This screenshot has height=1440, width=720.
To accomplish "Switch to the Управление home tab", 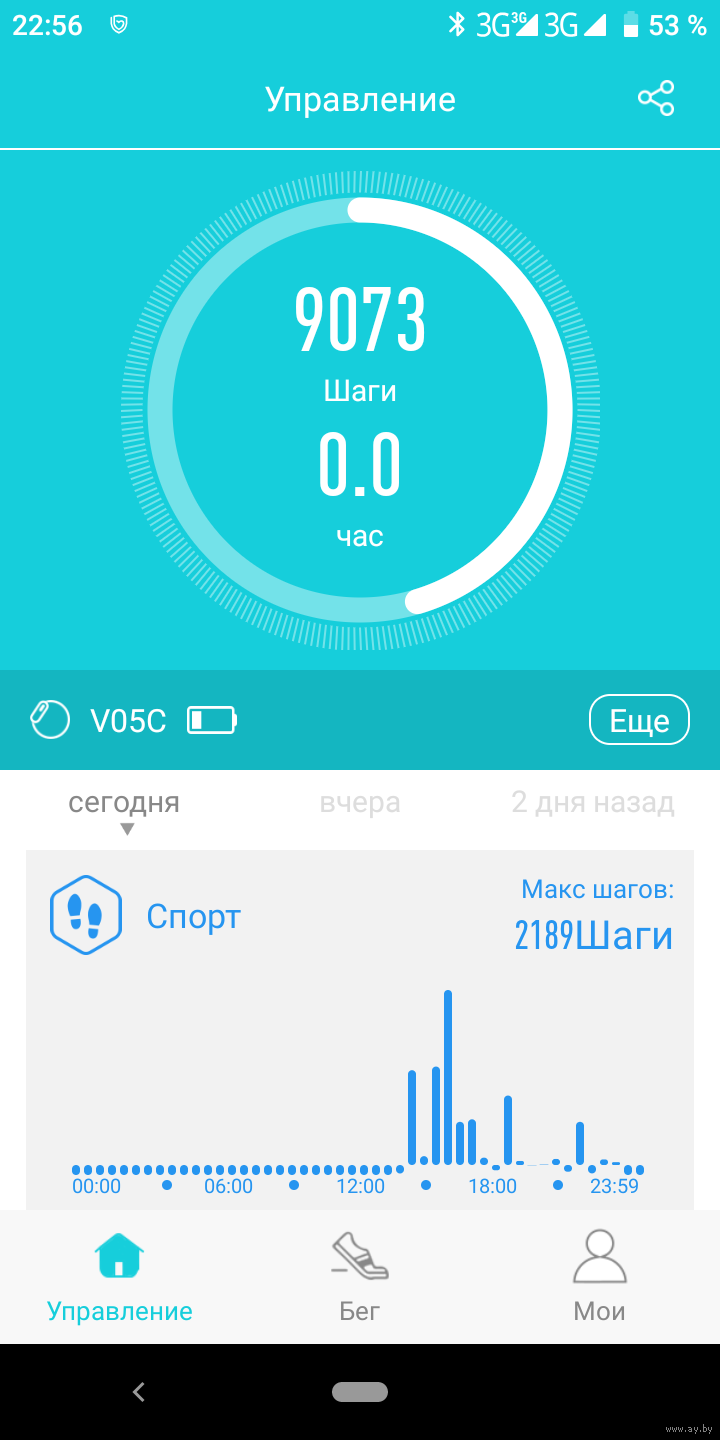I will click(x=120, y=1277).
